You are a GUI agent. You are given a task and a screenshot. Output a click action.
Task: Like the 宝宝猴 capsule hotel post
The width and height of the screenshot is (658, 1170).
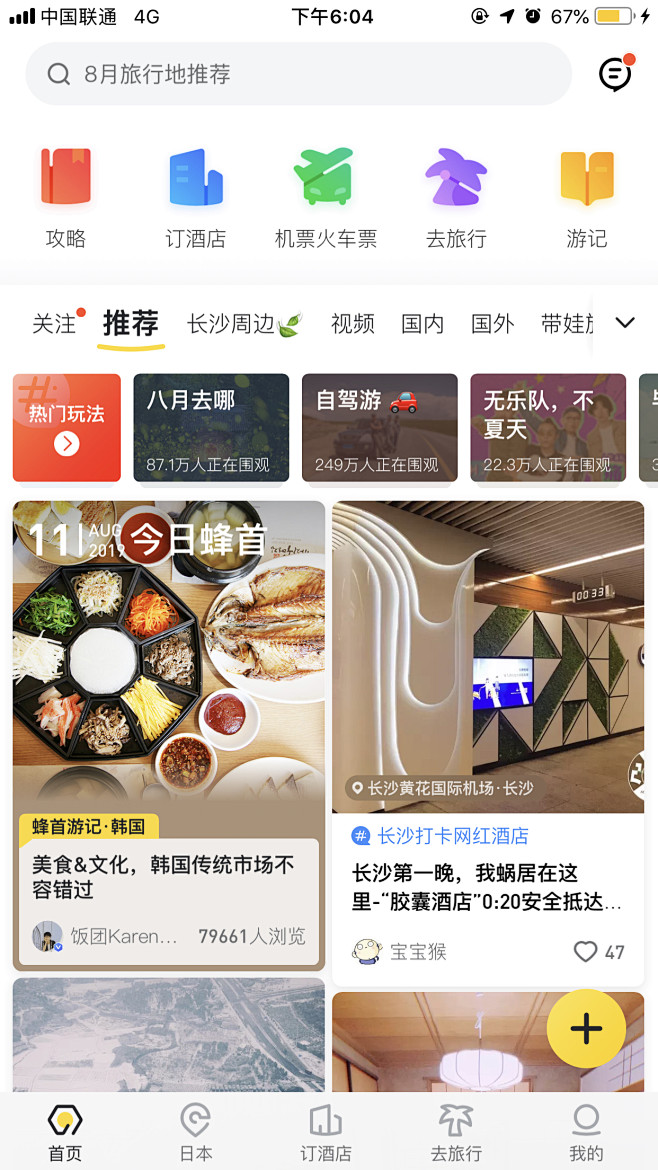pos(586,952)
